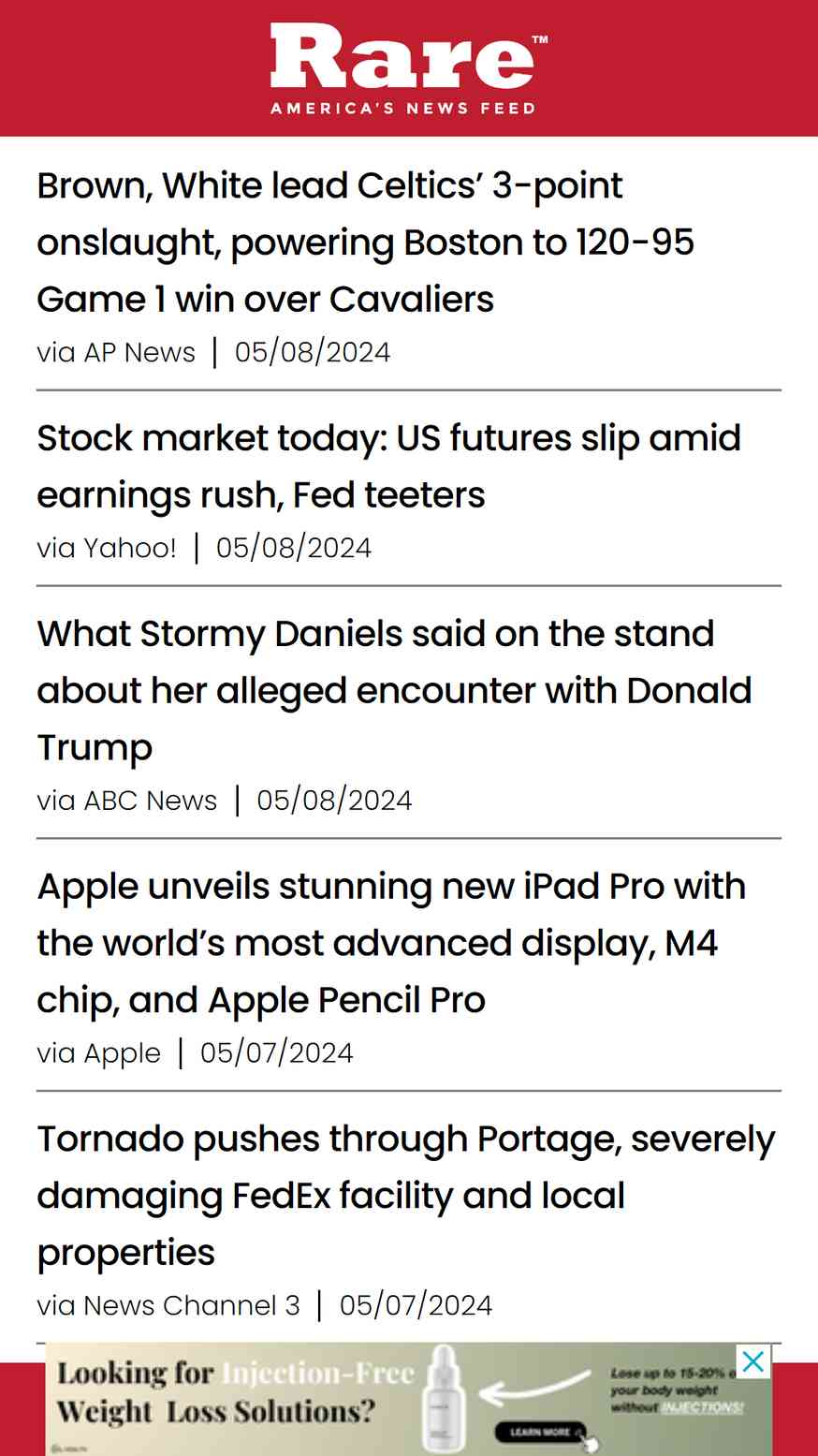Tap Learn More on the weight loss ad
This screenshot has height=1456, width=818.
tap(540, 1432)
